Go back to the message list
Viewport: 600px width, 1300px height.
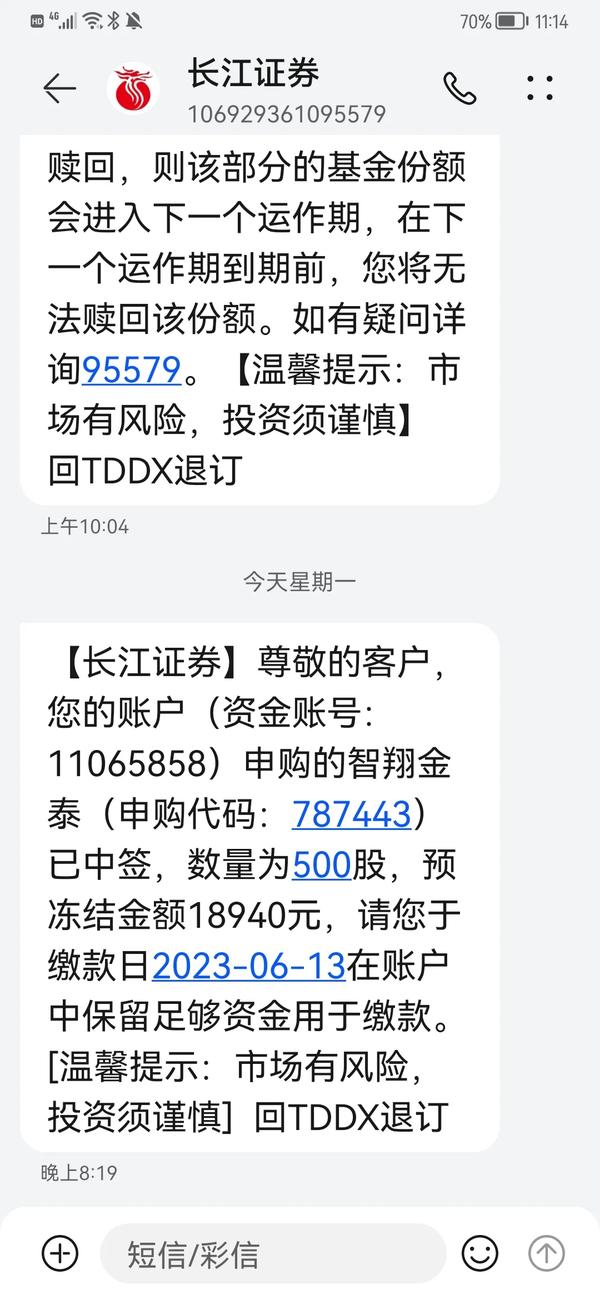point(59,89)
